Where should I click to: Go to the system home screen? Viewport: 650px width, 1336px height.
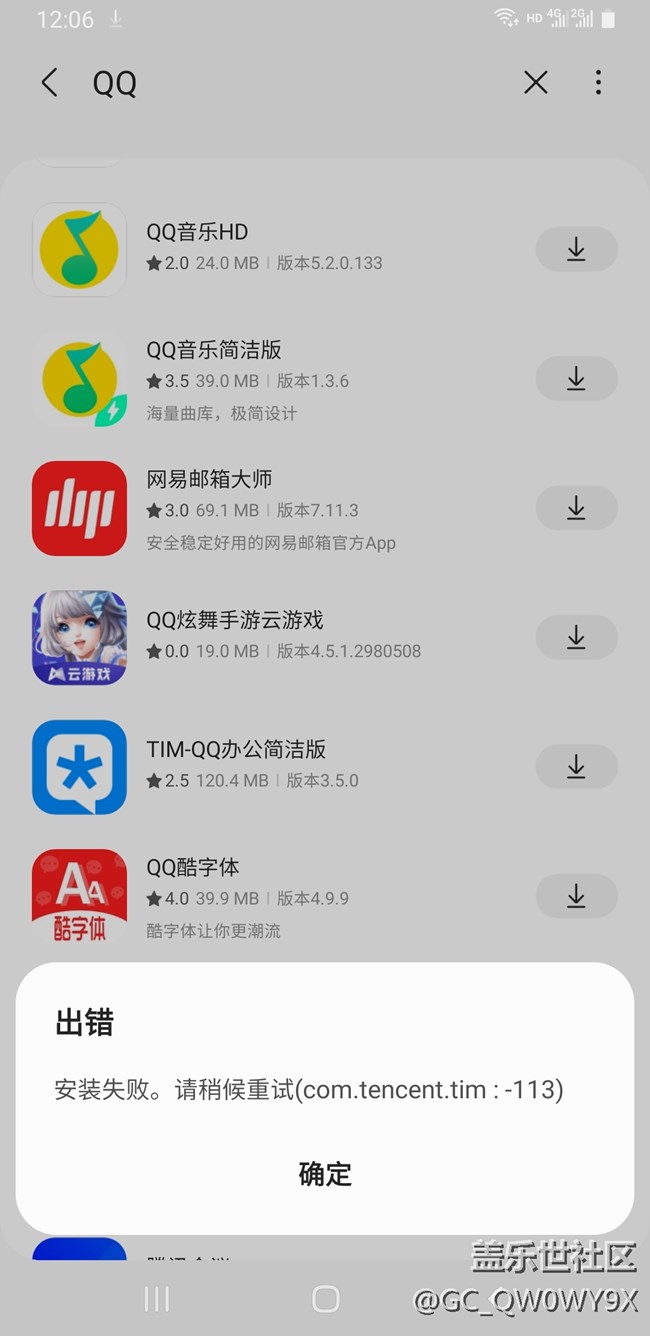(x=325, y=1298)
